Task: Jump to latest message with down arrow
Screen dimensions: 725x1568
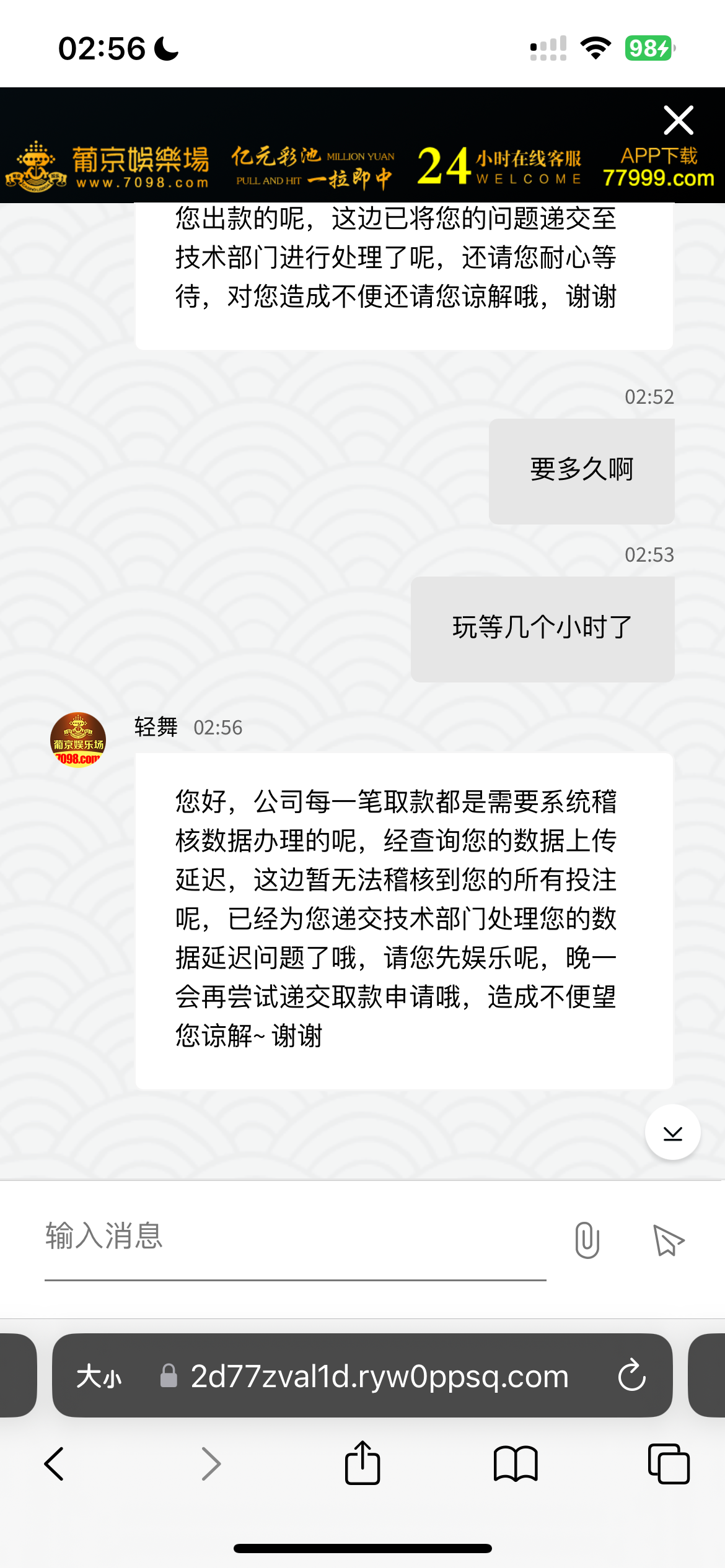Action: click(x=672, y=1133)
